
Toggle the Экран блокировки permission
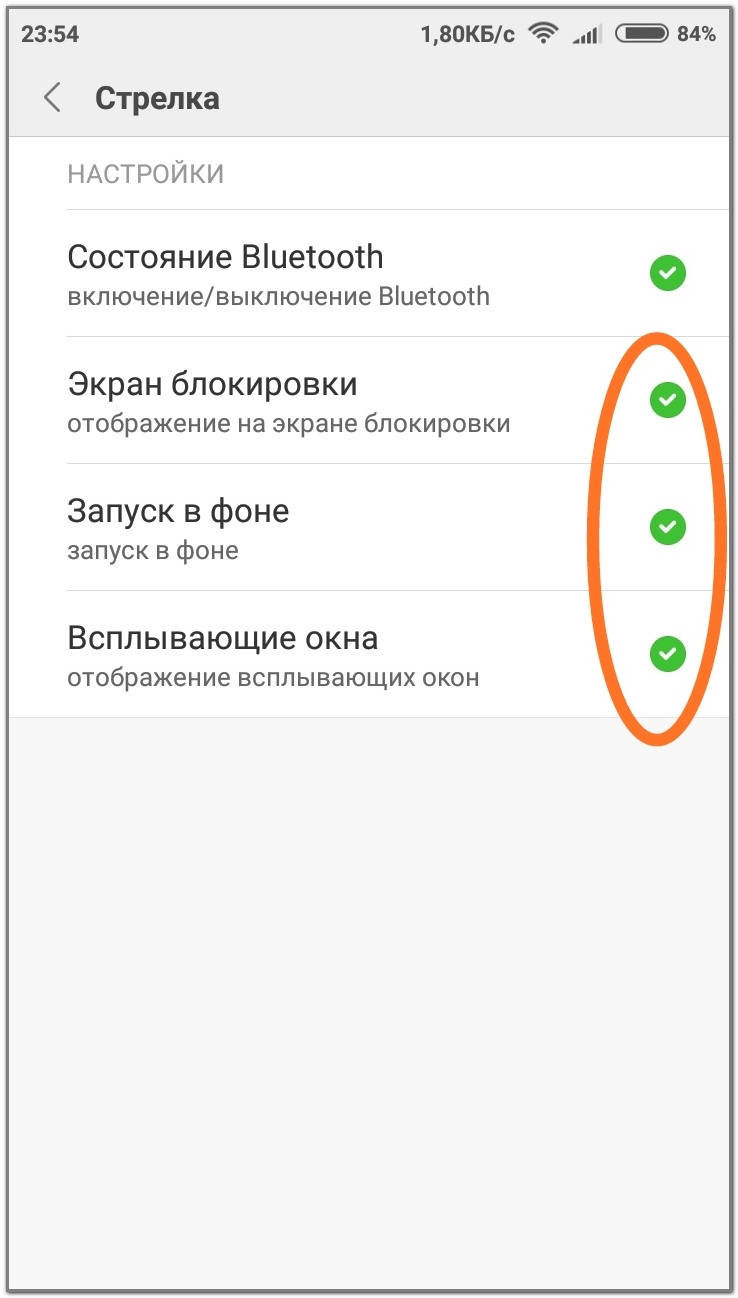pos(667,400)
